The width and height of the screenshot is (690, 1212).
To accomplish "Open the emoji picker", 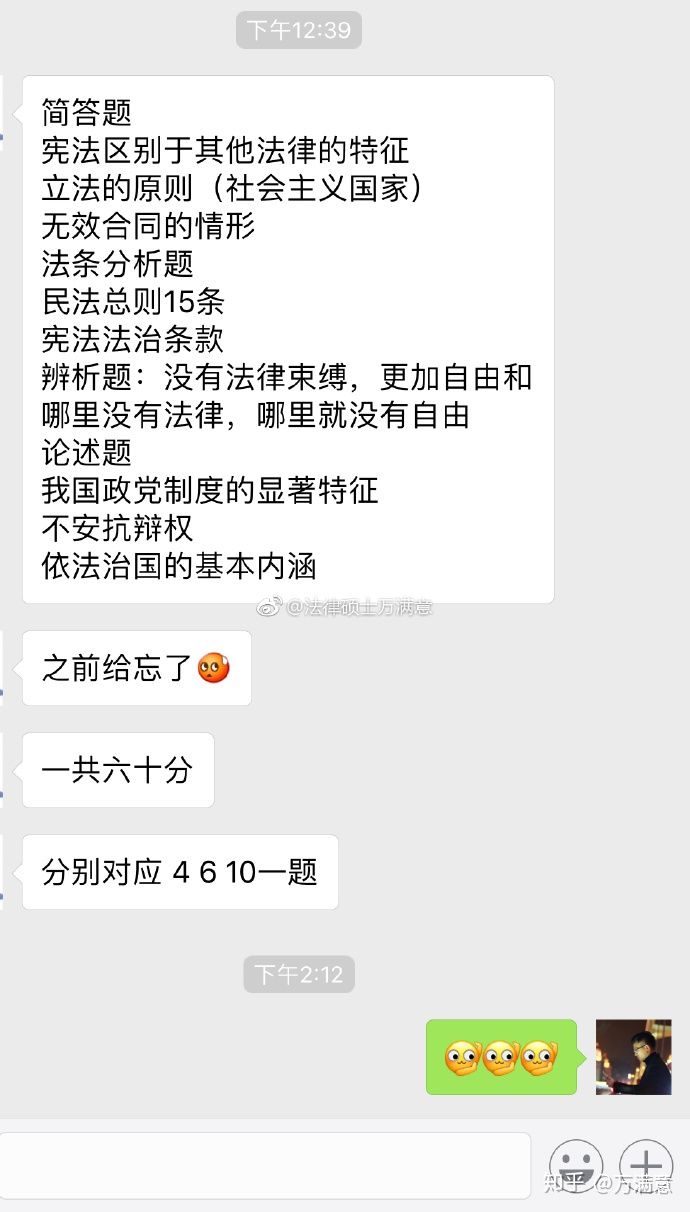I will click(576, 1165).
